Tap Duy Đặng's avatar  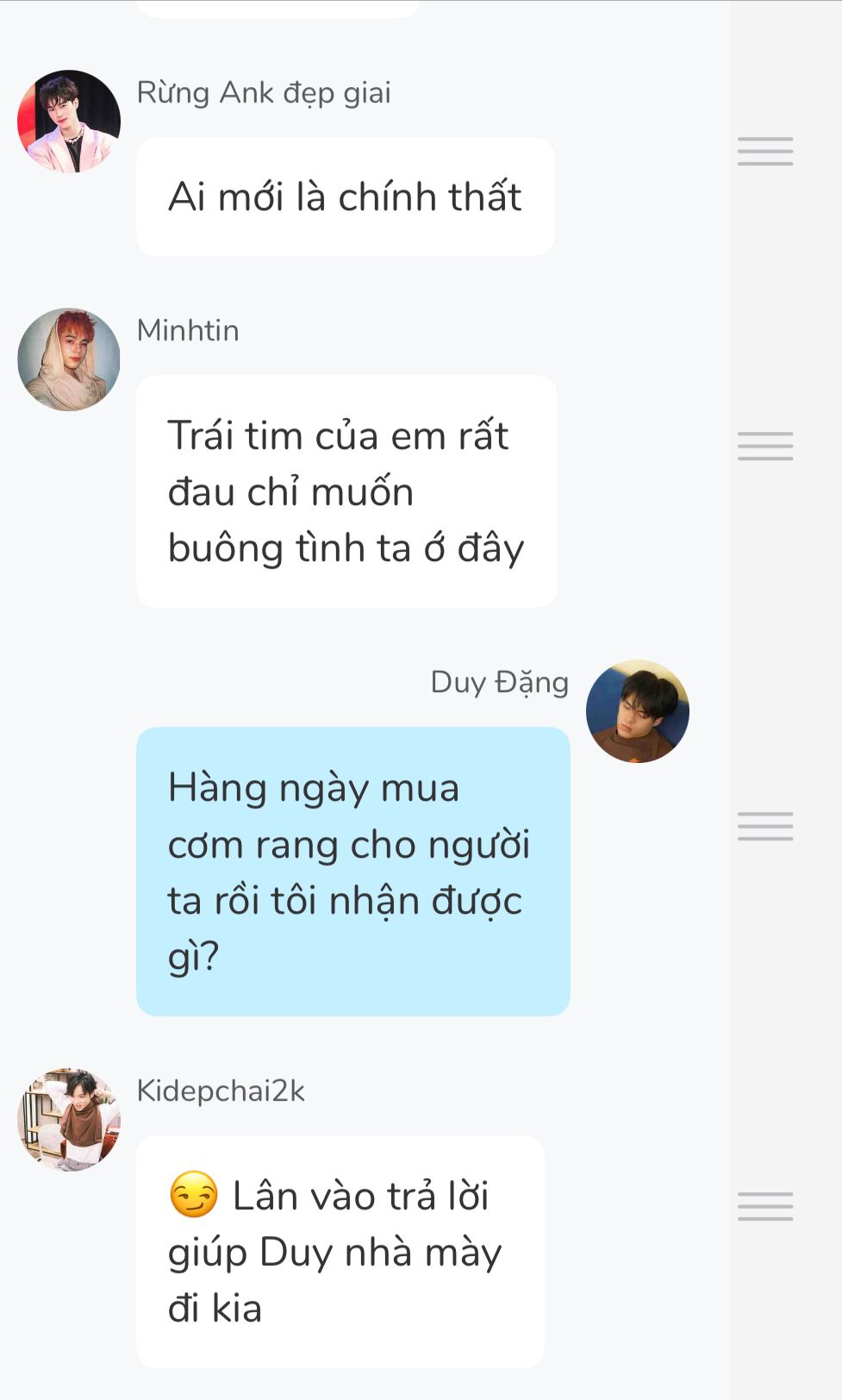[x=637, y=711]
